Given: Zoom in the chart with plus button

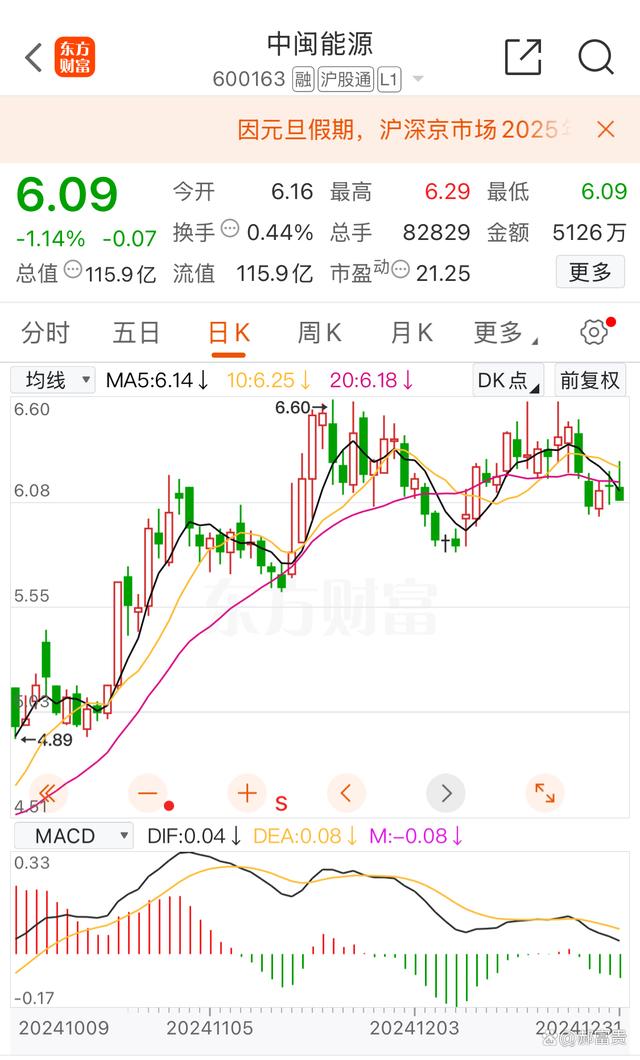Looking at the screenshot, I should 247,793.
